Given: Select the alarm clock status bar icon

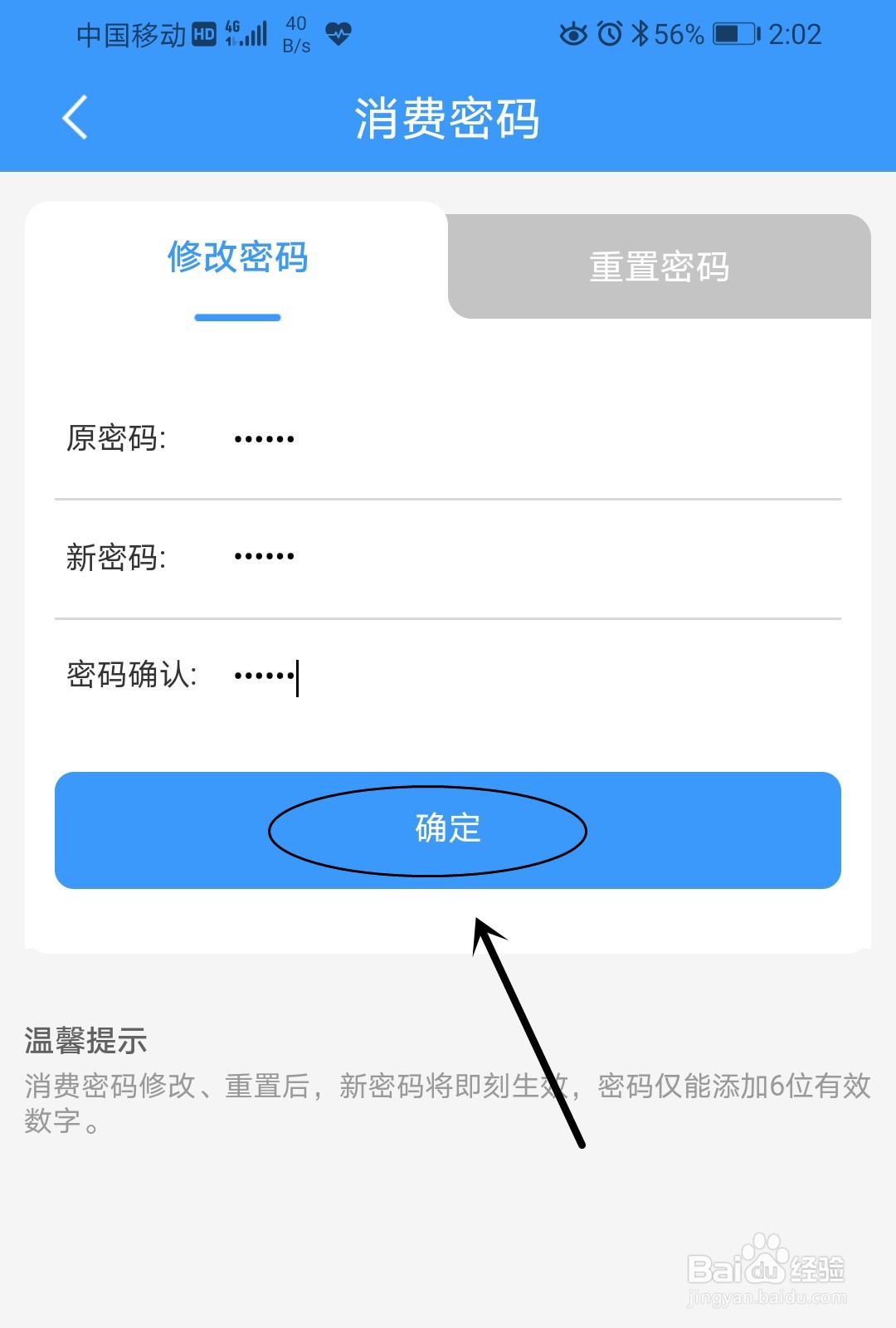Looking at the screenshot, I should [608, 33].
